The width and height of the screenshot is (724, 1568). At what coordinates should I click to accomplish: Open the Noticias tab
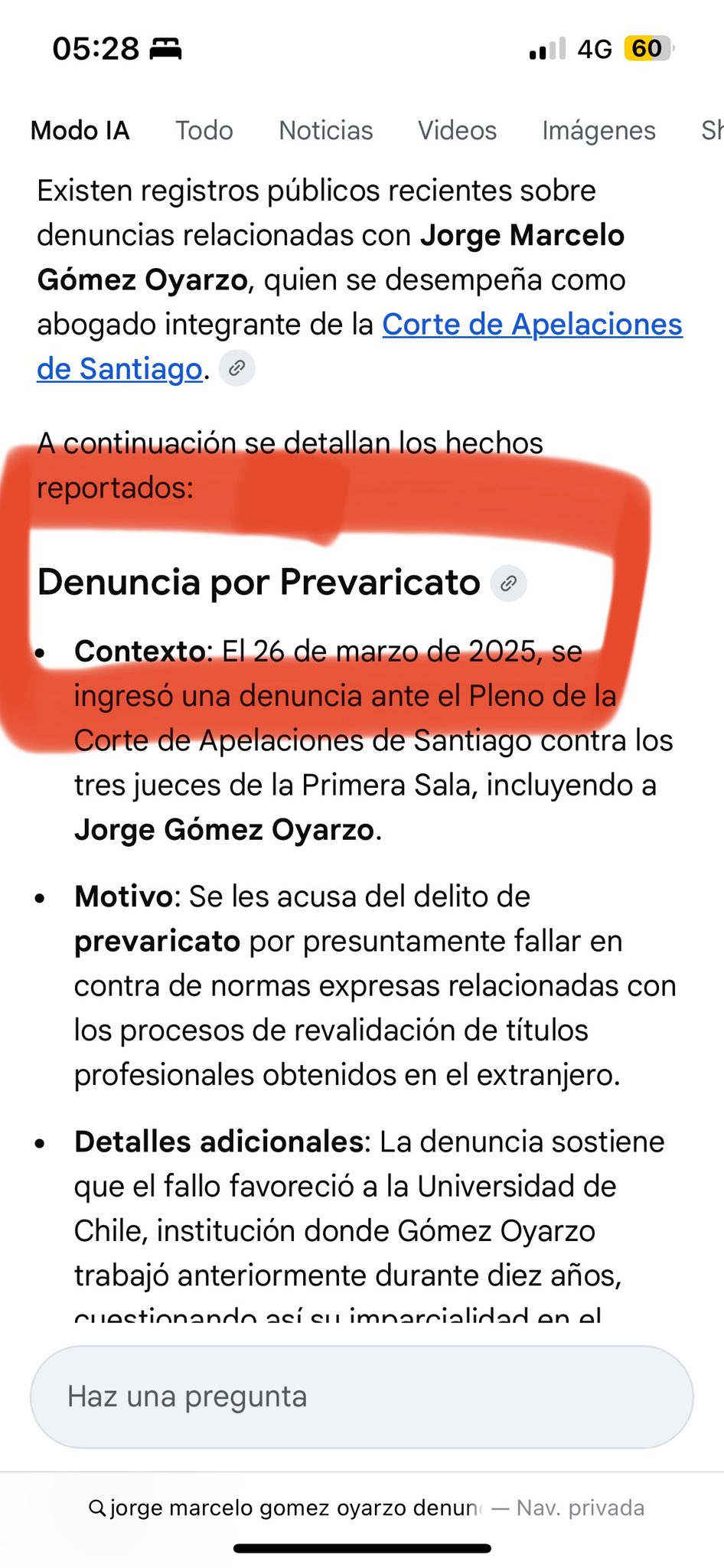click(326, 130)
